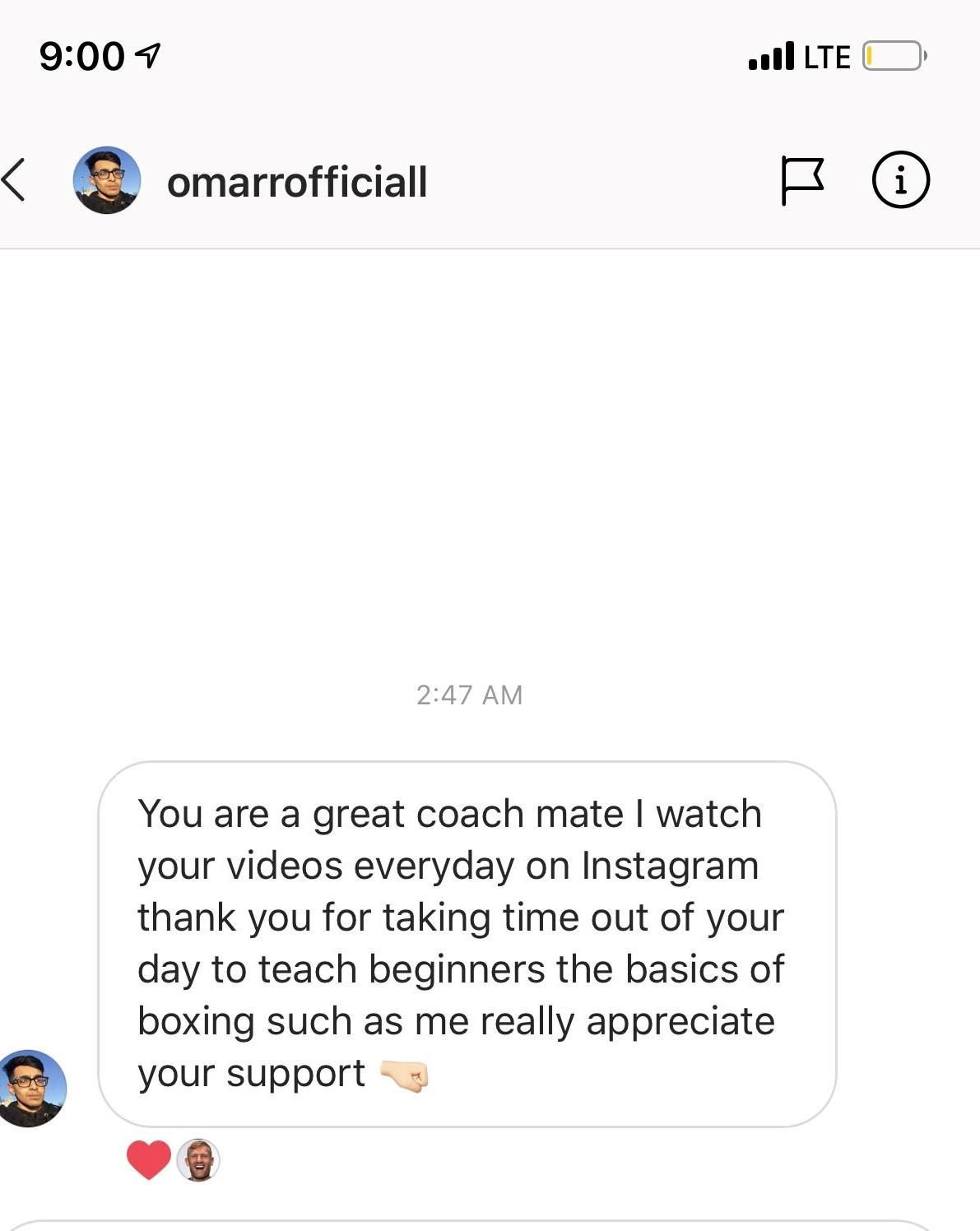Tap the heart reaction under the message
This screenshot has height=1231, width=980.
point(149,1159)
